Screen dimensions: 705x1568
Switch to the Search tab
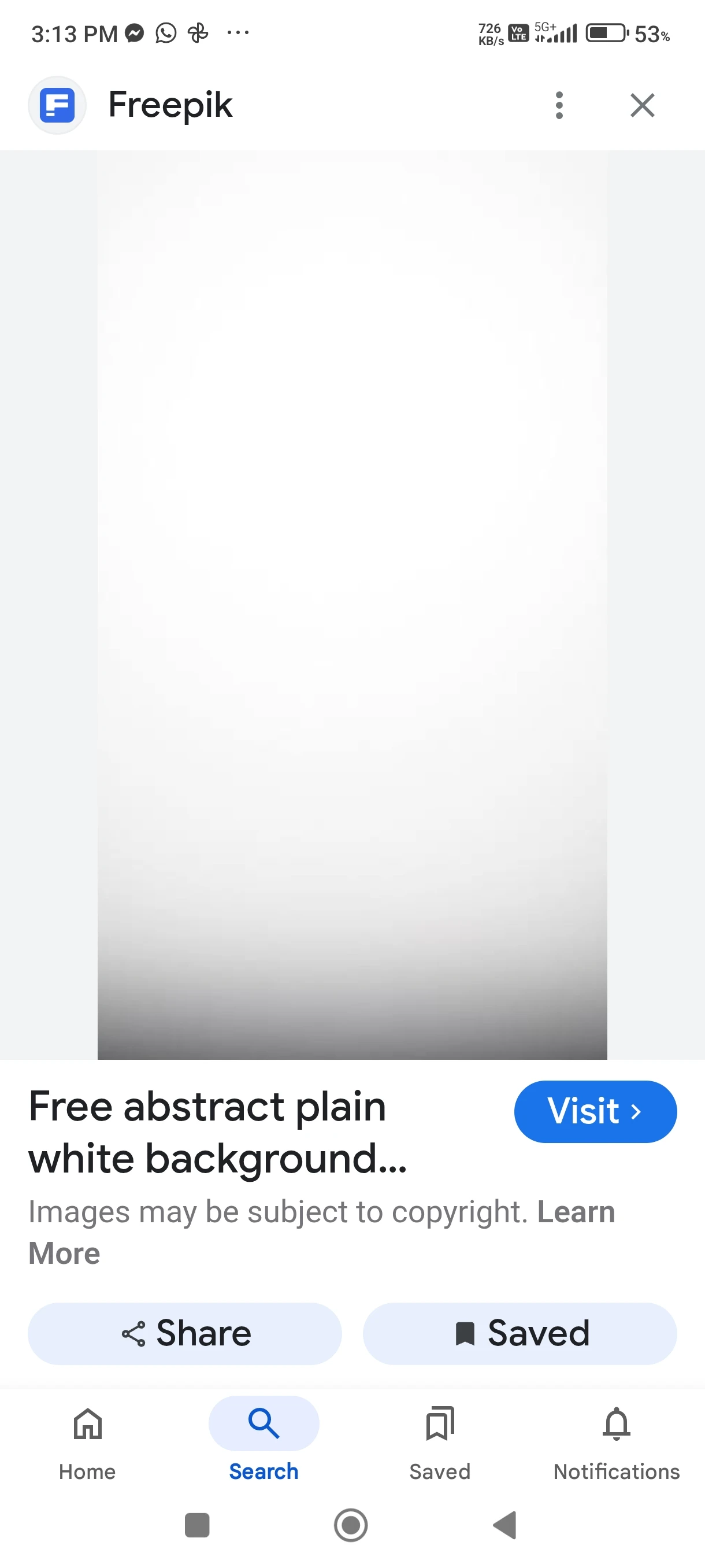coord(264,1440)
